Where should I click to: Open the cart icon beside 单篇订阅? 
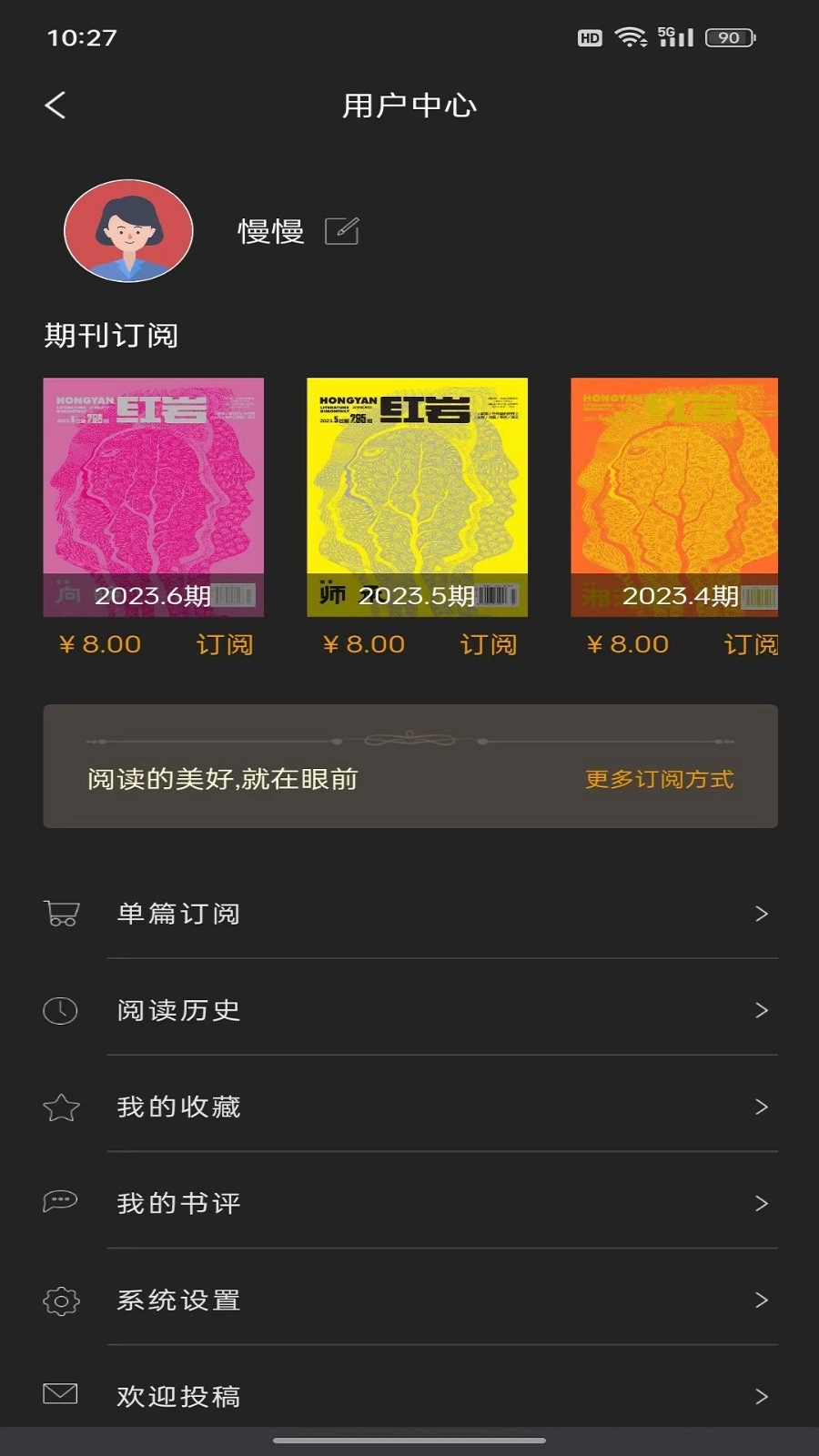(x=60, y=913)
